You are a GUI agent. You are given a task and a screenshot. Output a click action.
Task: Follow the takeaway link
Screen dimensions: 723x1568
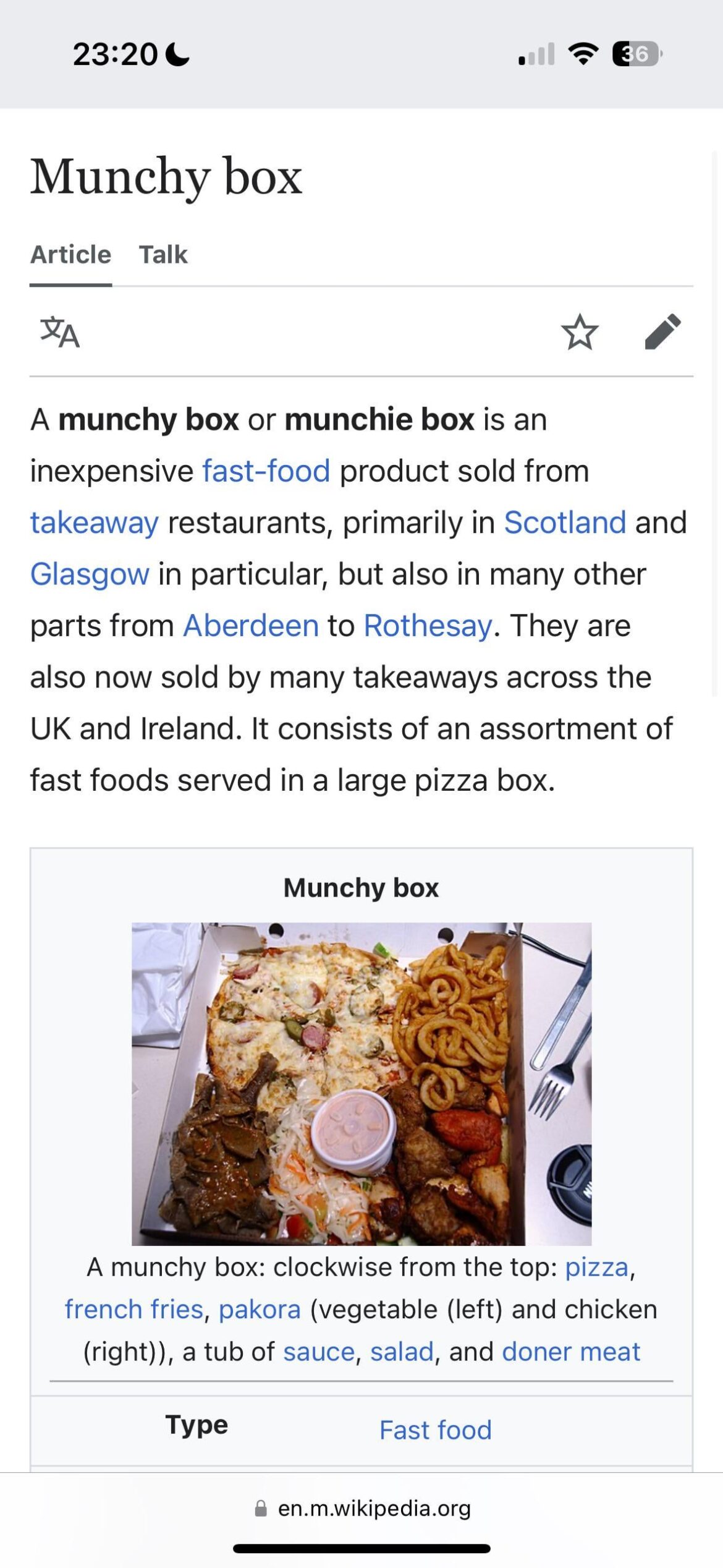95,523
